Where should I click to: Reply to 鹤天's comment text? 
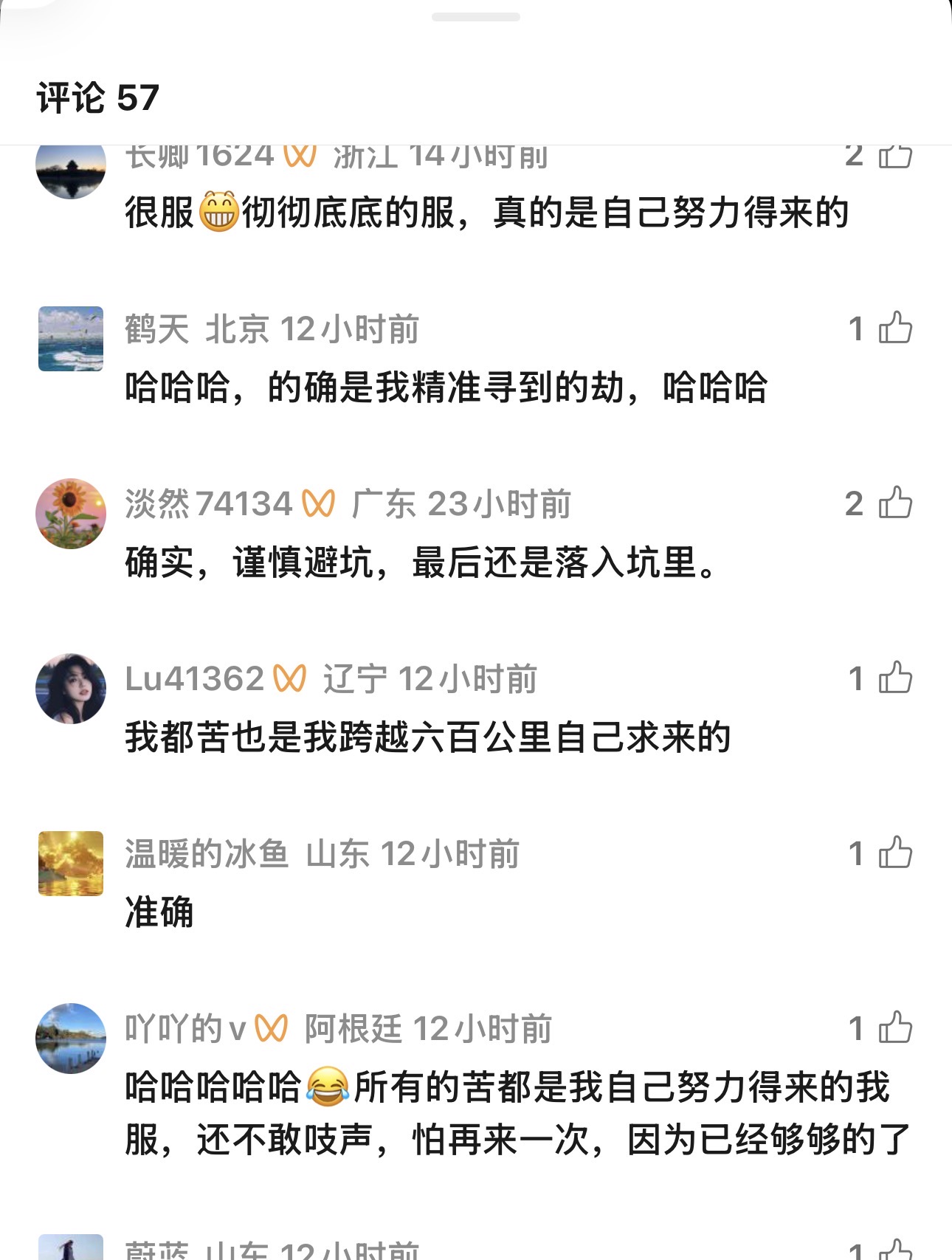tap(446, 388)
